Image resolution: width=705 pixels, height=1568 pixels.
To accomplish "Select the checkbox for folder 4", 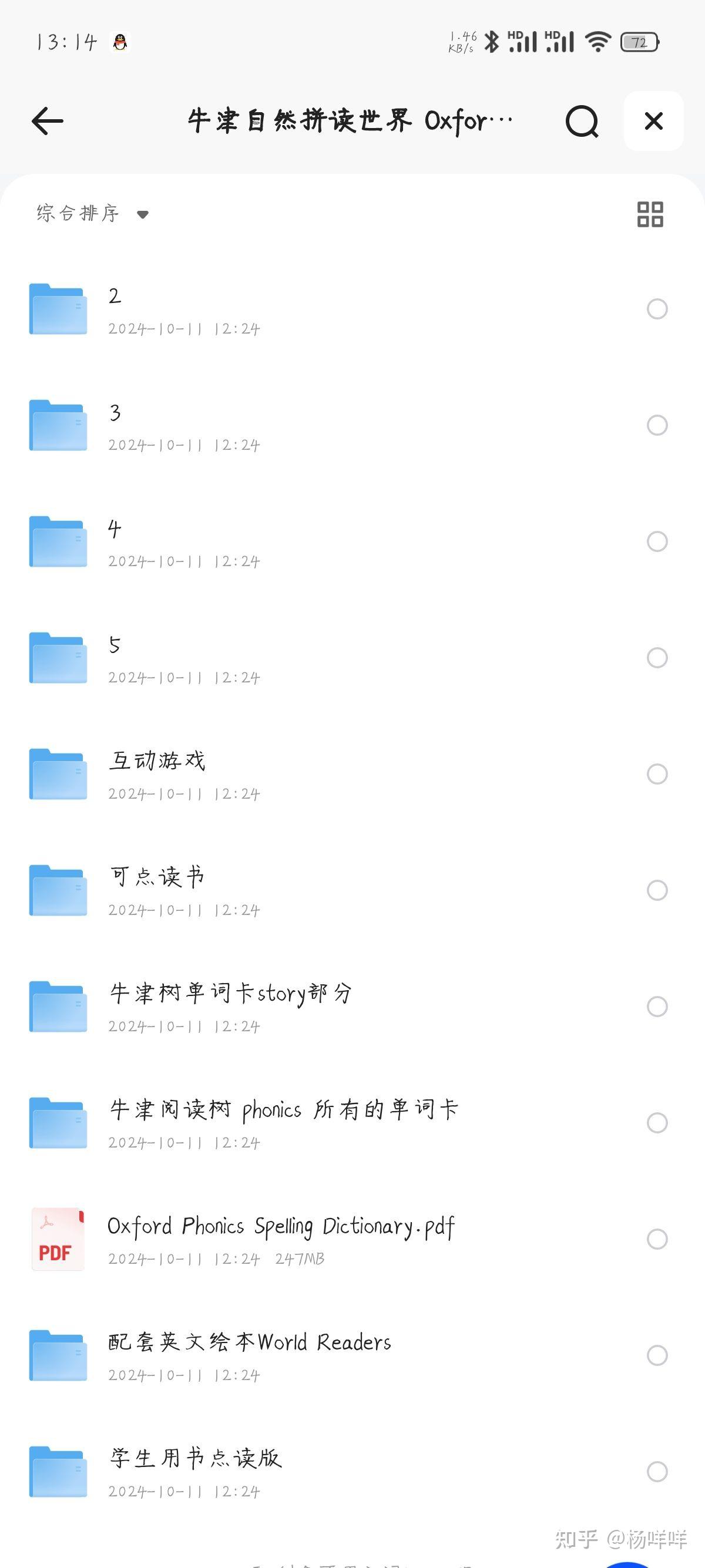I will (x=657, y=541).
